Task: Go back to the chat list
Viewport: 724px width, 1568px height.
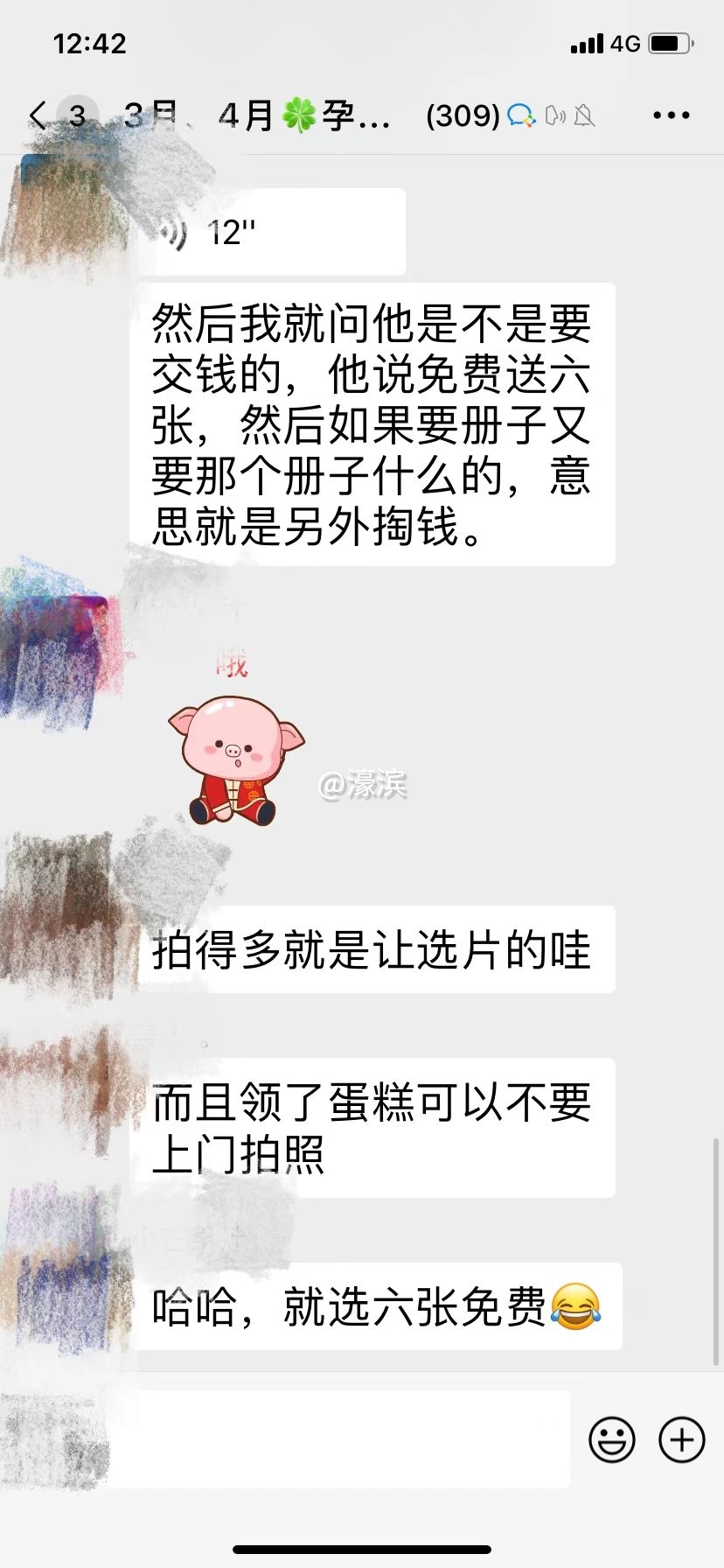Action: [x=38, y=115]
